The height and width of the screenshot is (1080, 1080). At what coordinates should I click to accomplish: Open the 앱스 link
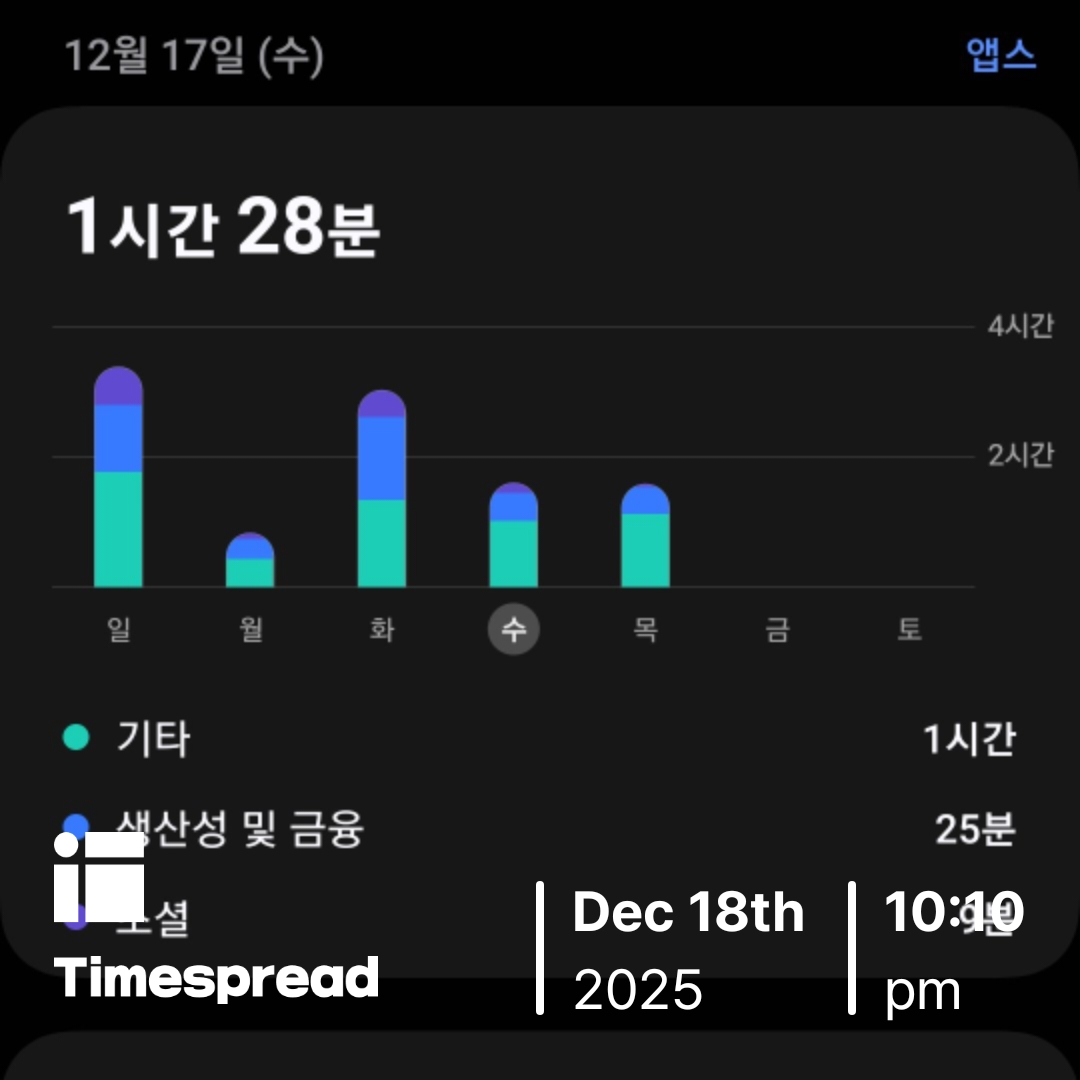tap(1001, 56)
